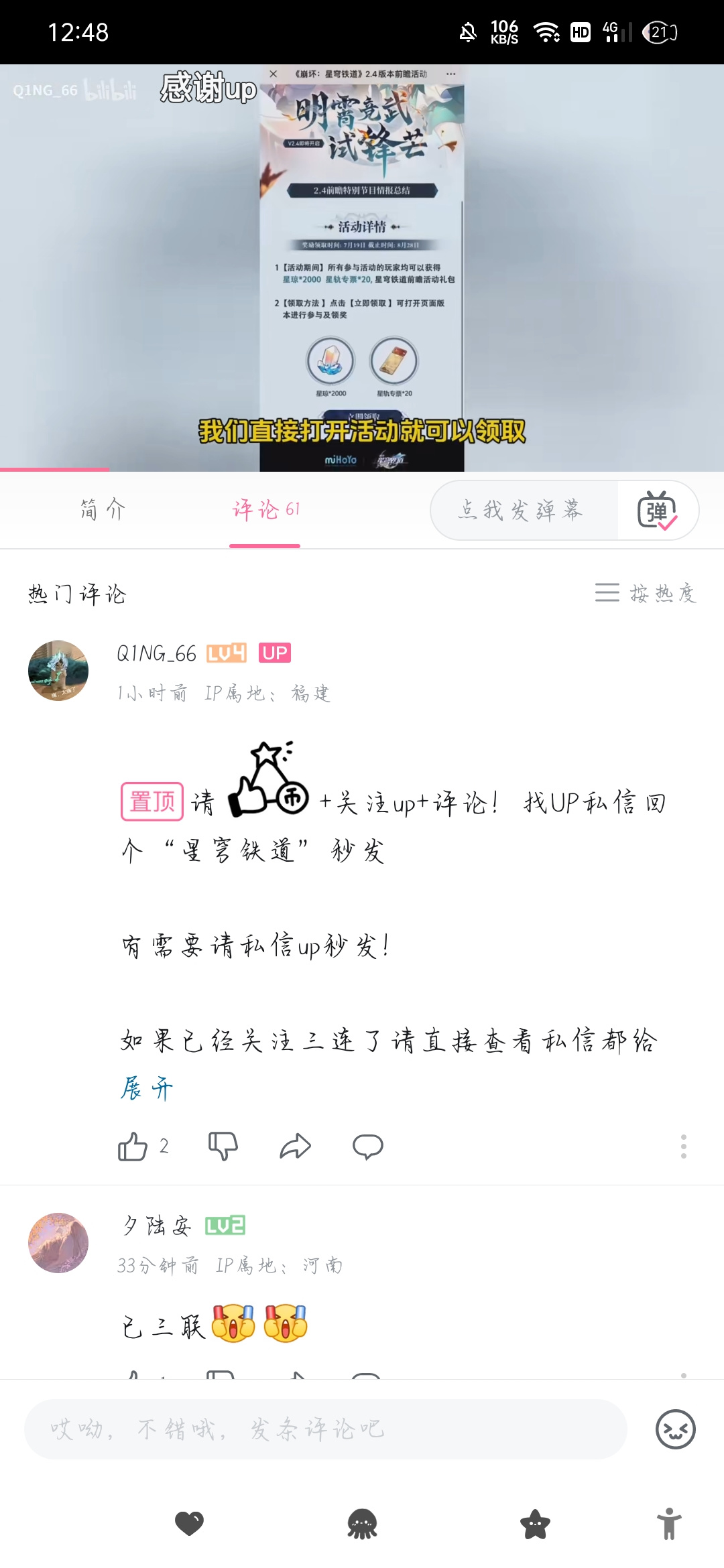The height and width of the screenshot is (1568, 724).
Task: Open QING_66's profile avatar
Action: 58,671
